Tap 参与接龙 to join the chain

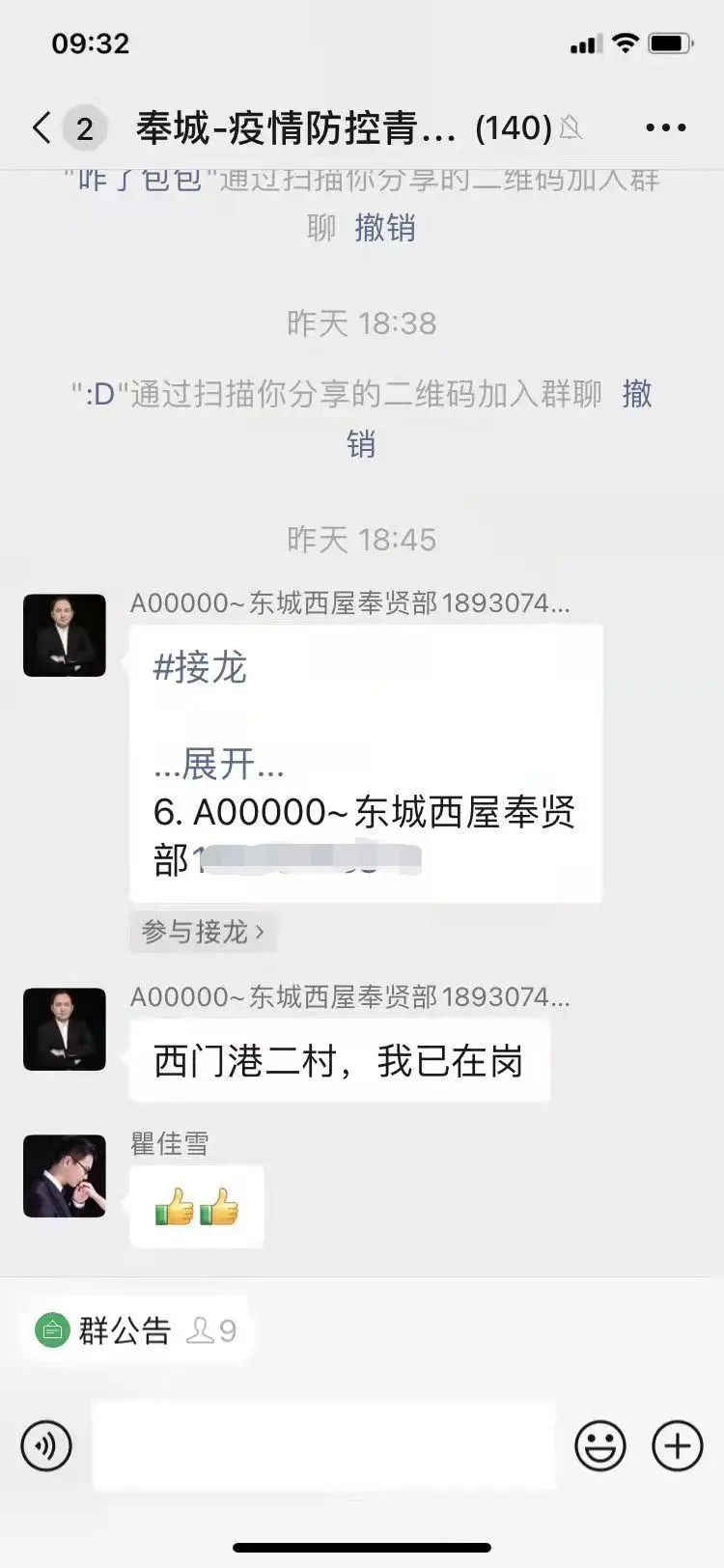pyautogui.click(x=203, y=932)
